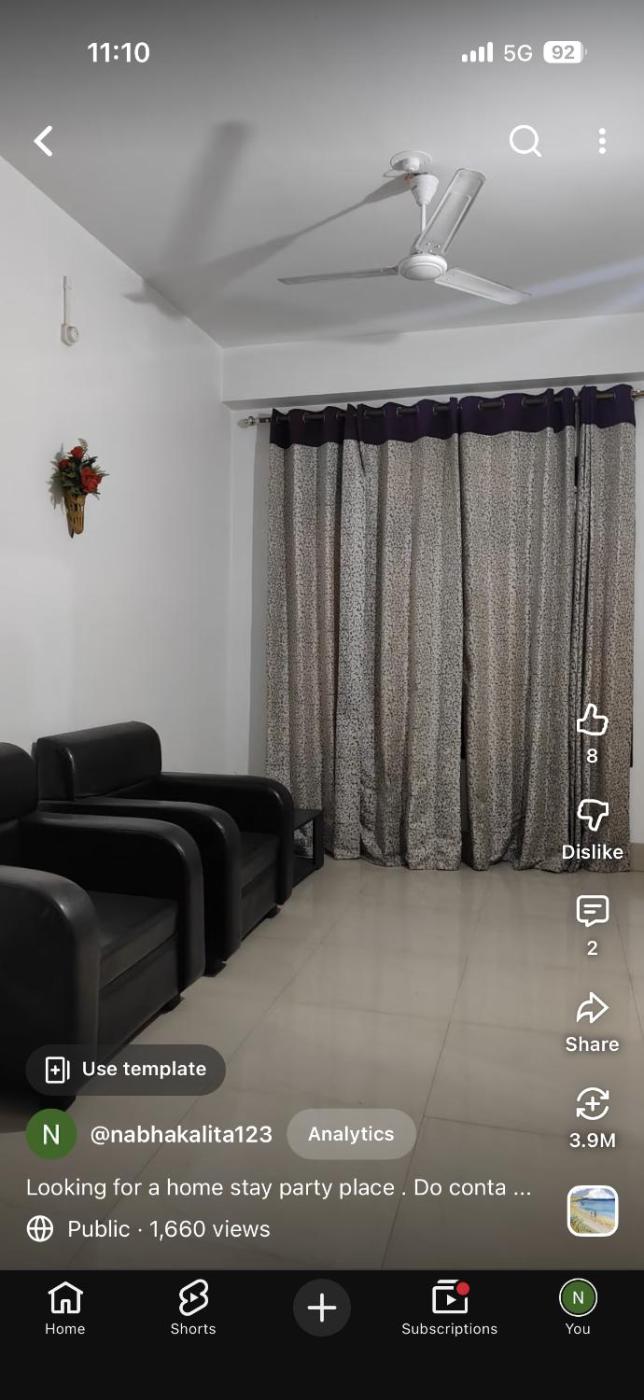Open the Subscriptions tab
644x1400 pixels.
pyautogui.click(x=449, y=1308)
